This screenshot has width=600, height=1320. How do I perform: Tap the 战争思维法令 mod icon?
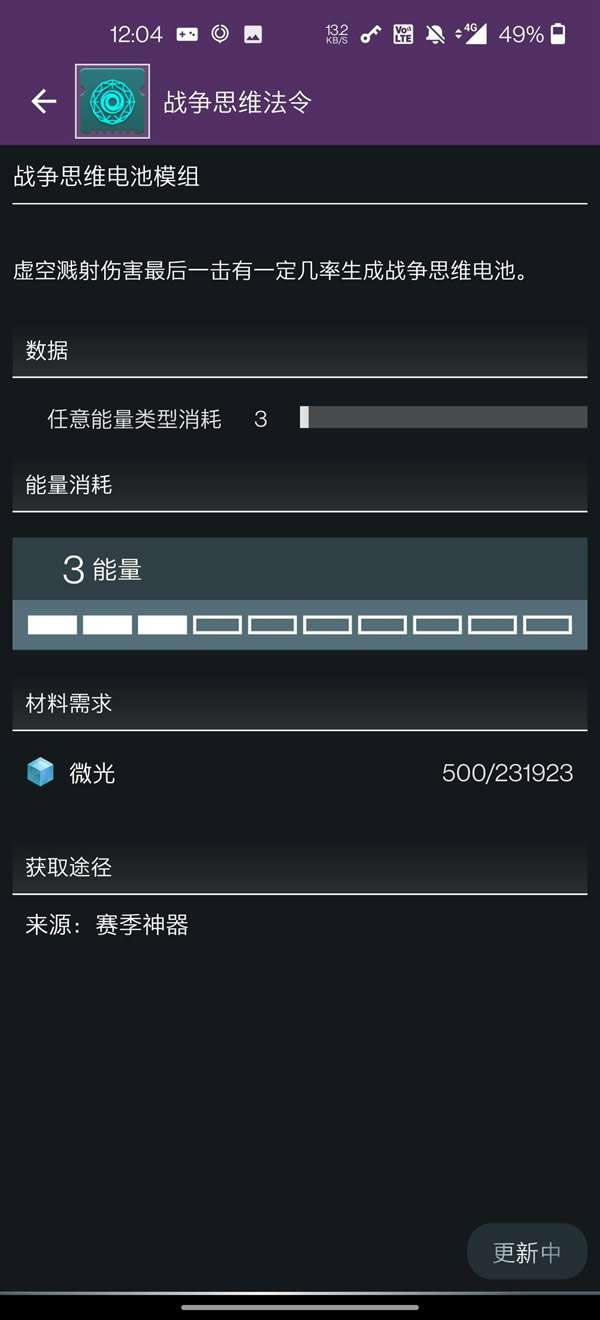point(112,101)
